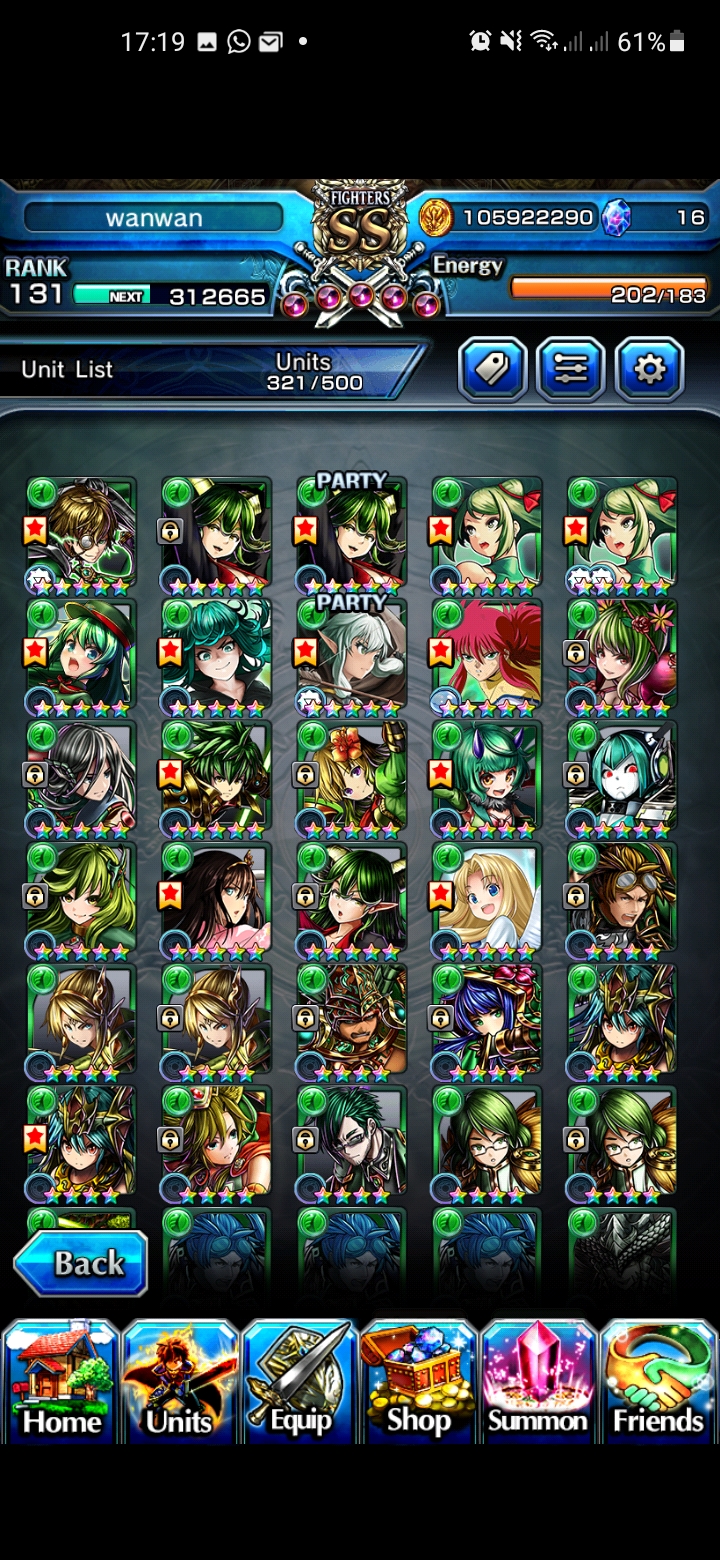Open the Equip tab
Viewport: 720px width, 1560px height.
[x=300, y=1381]
